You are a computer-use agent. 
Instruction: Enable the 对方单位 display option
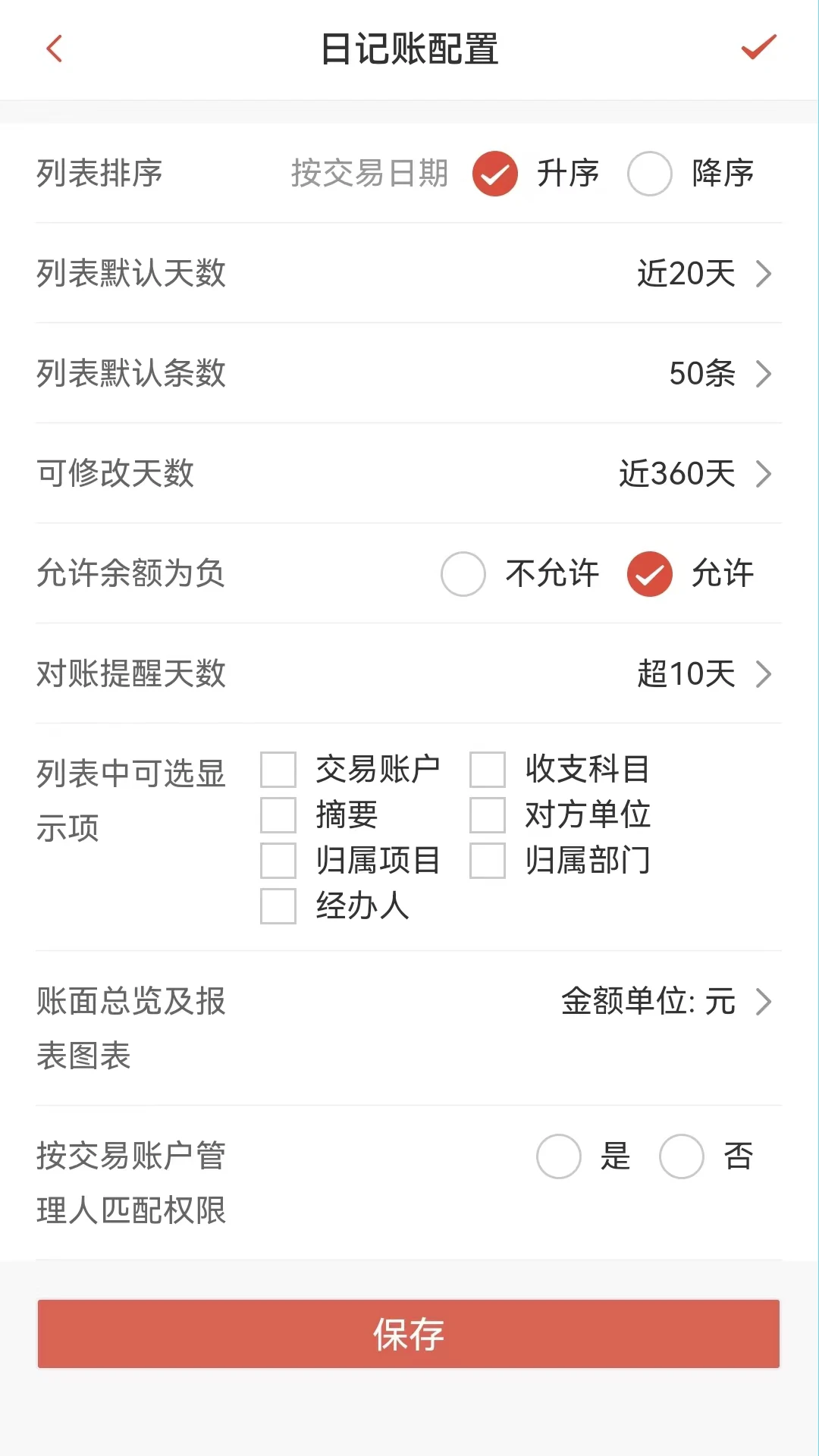click(488, 815)
